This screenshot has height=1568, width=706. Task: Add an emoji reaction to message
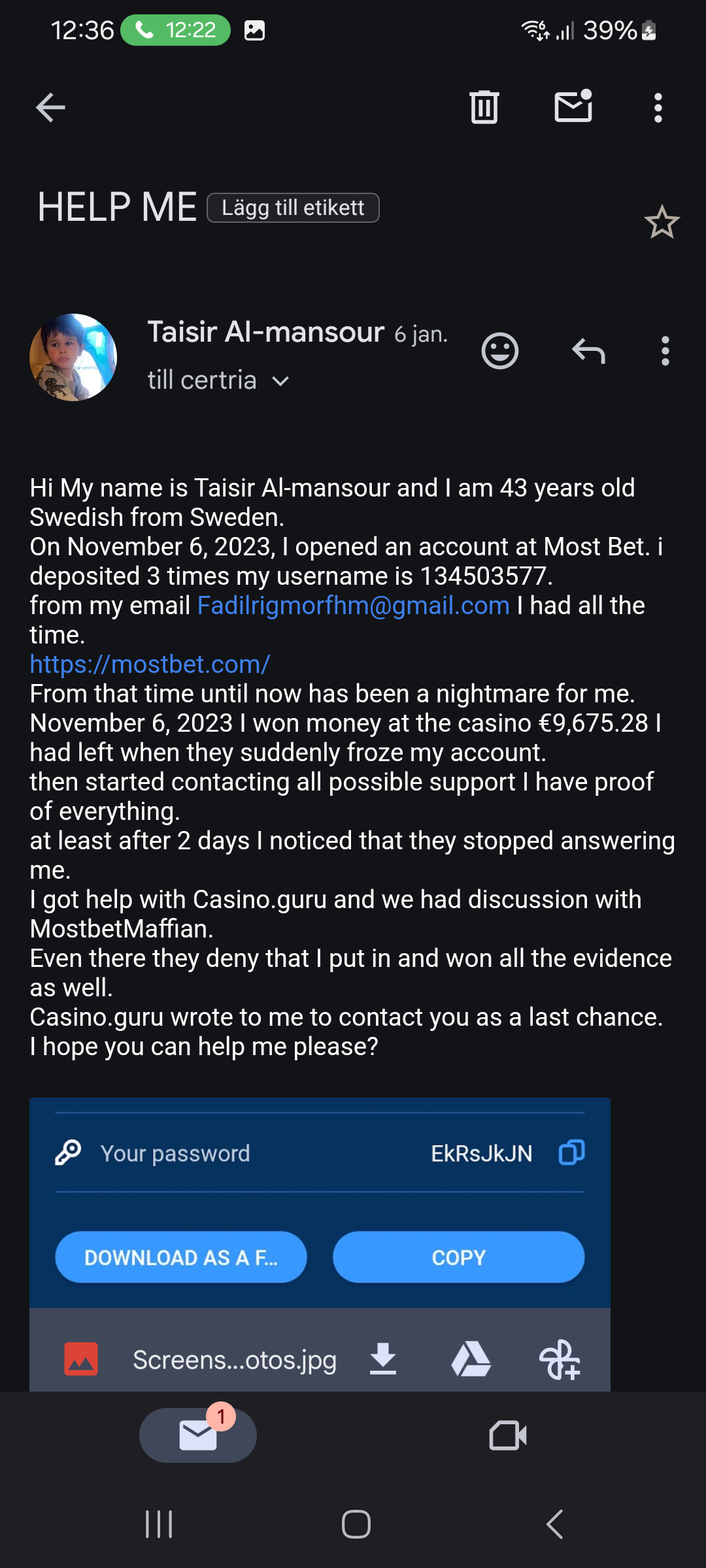click(500, 351)
